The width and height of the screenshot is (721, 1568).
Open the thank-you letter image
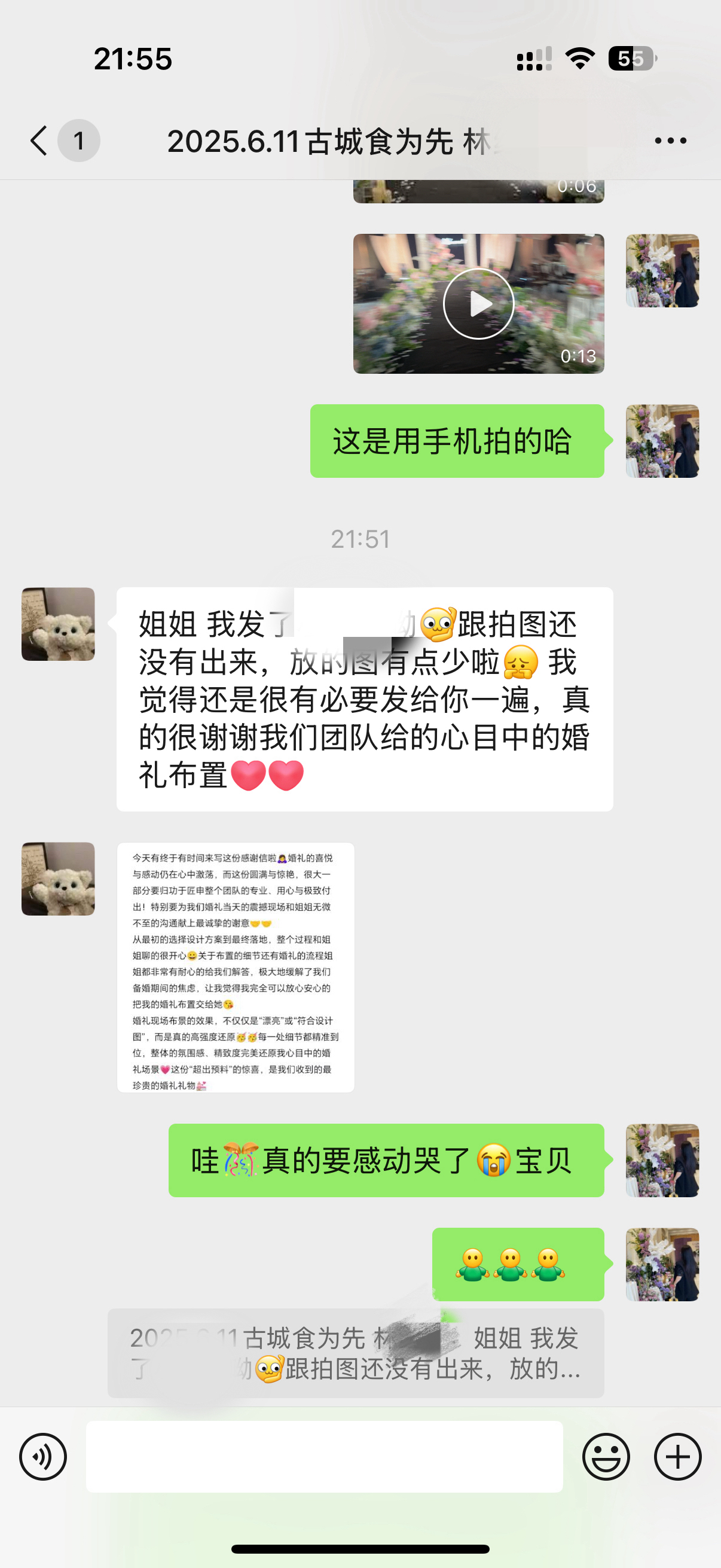coord(236,967)
